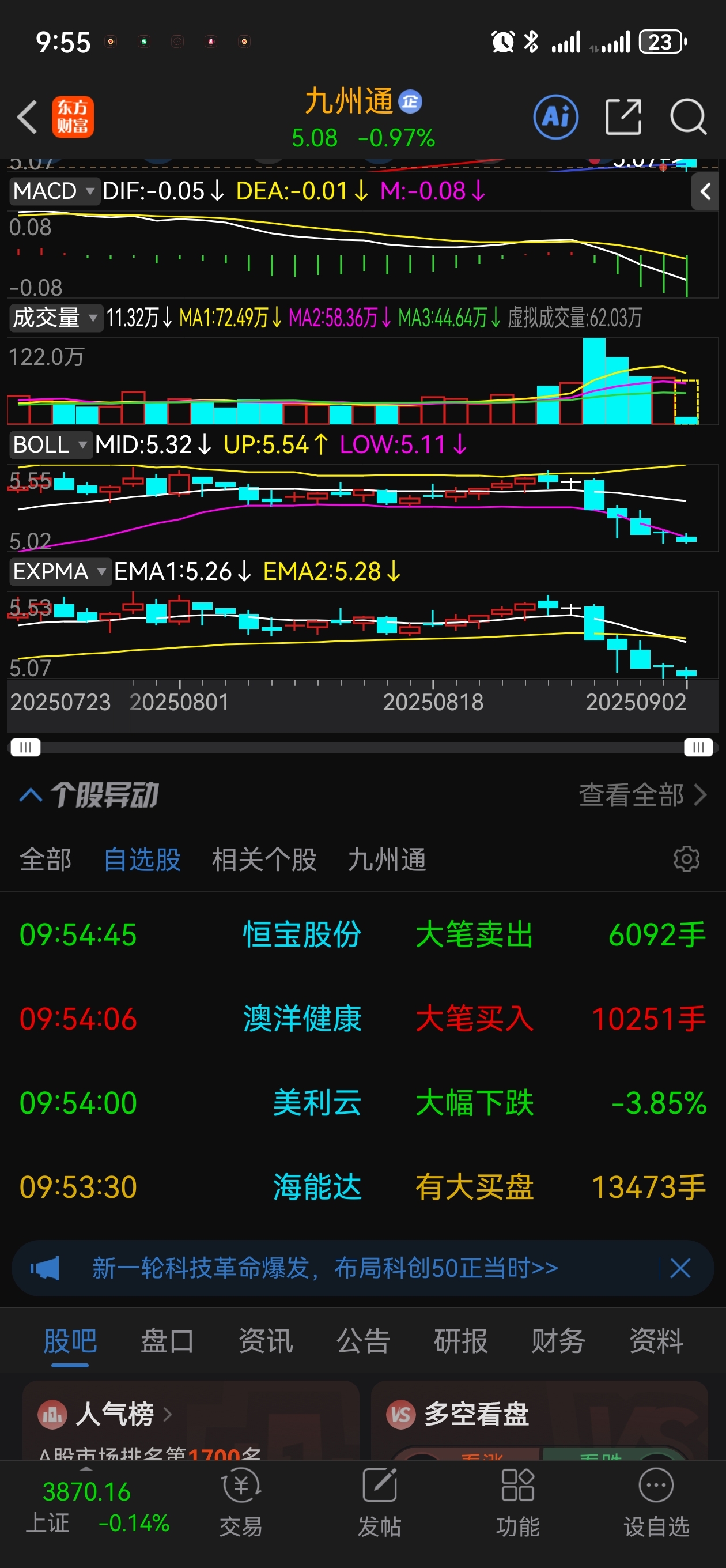Screen dimensions: 726x1568
Task: Go back using the top-left arrow
Action: [x=28, y=116]
